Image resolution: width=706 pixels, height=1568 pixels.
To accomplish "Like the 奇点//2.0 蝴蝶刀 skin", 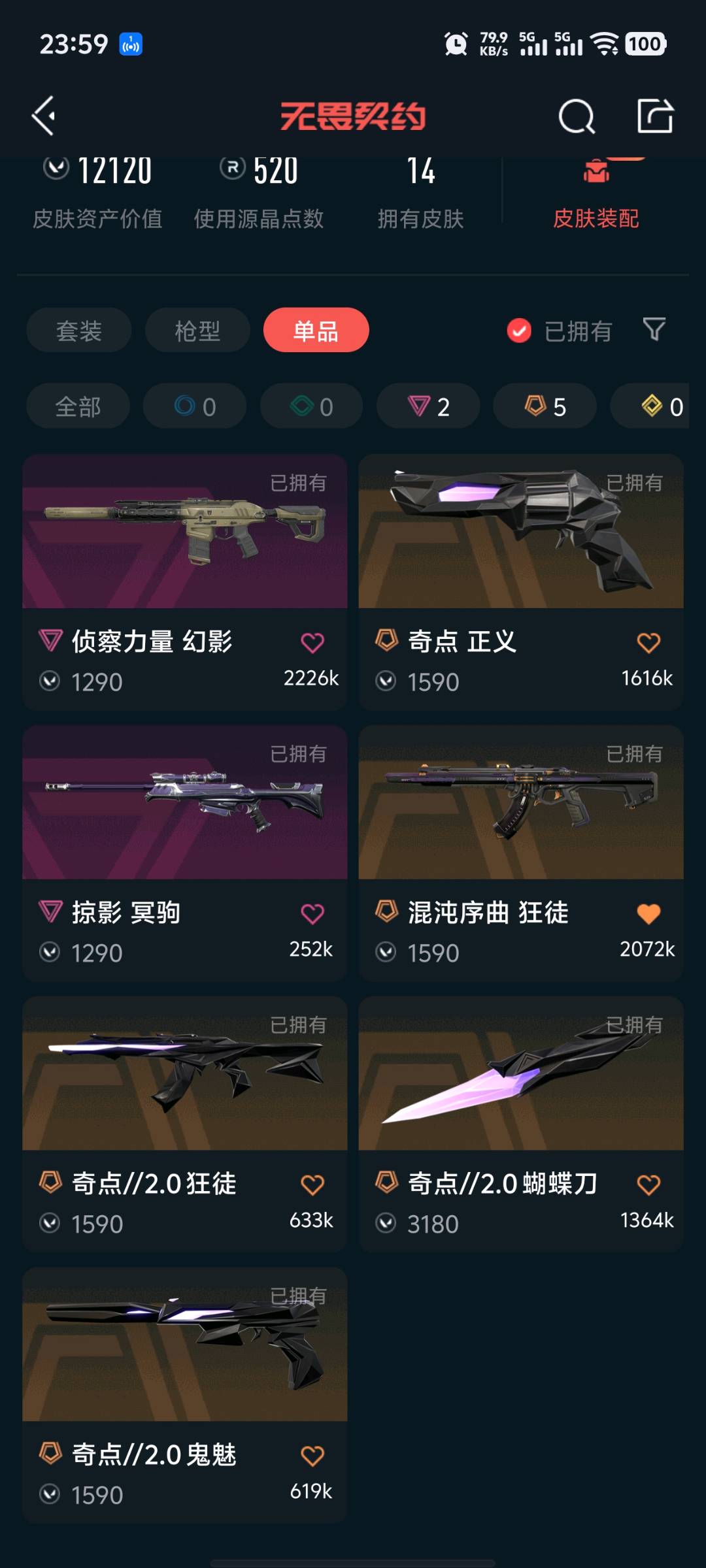I will click(648, 1184).
